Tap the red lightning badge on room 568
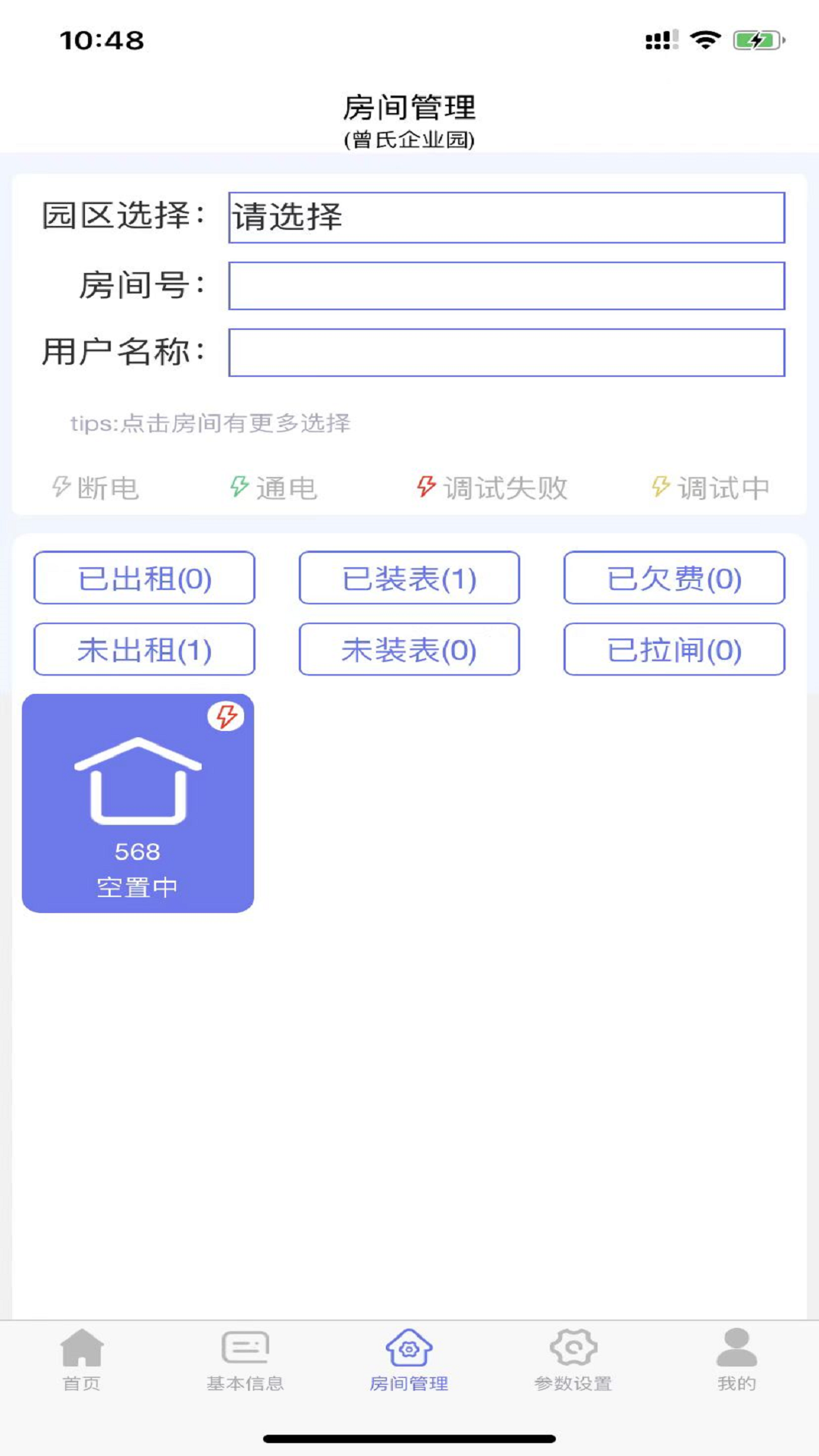The height and width of the screenshot is (1456, 819). [226, 715]
